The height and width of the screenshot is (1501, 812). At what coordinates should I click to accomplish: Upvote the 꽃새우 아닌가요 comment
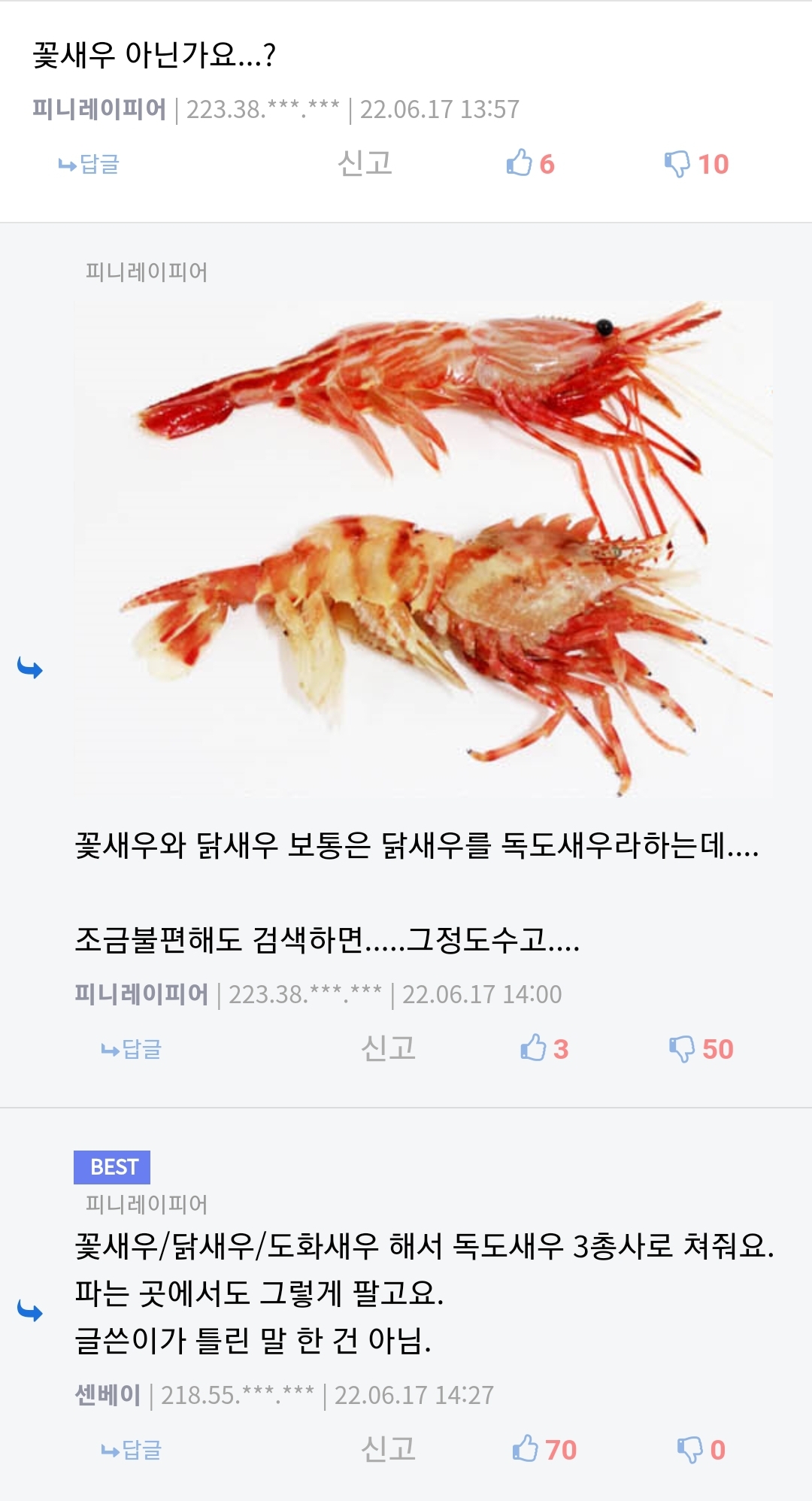click(530, 163)
